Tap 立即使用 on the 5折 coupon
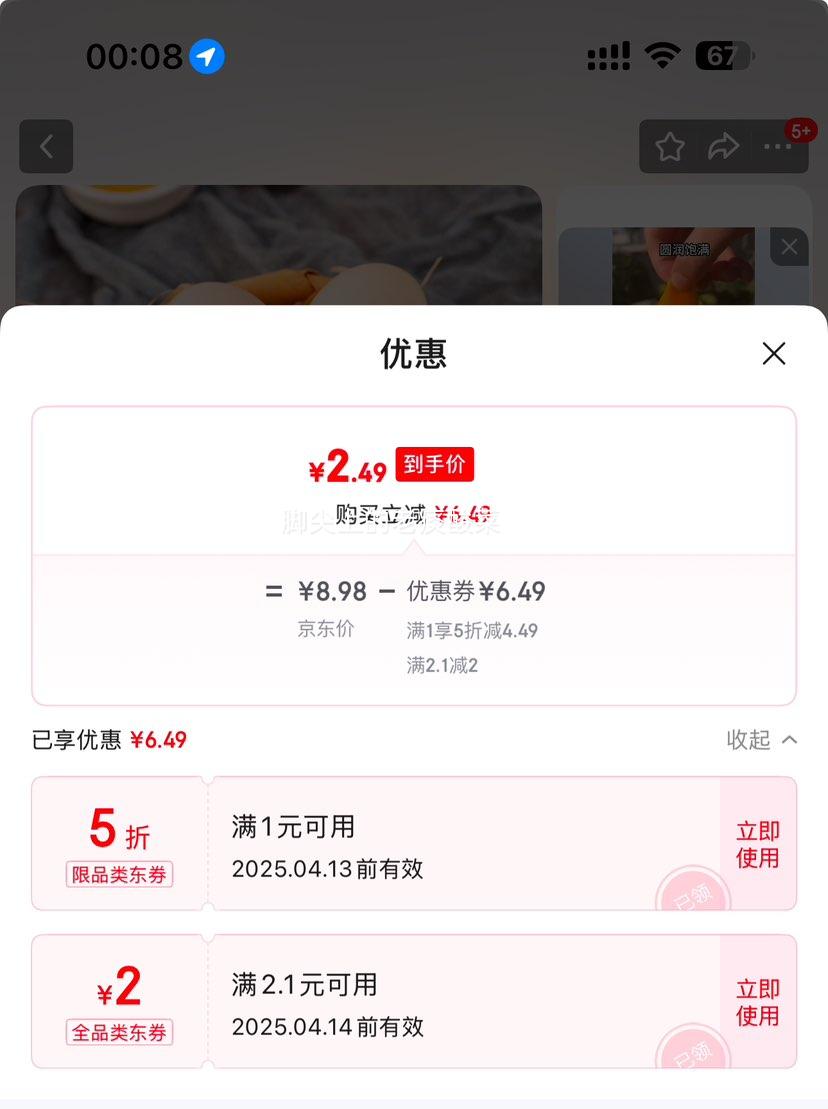Viewport: 828px width, 1109px height. point(757,843)
